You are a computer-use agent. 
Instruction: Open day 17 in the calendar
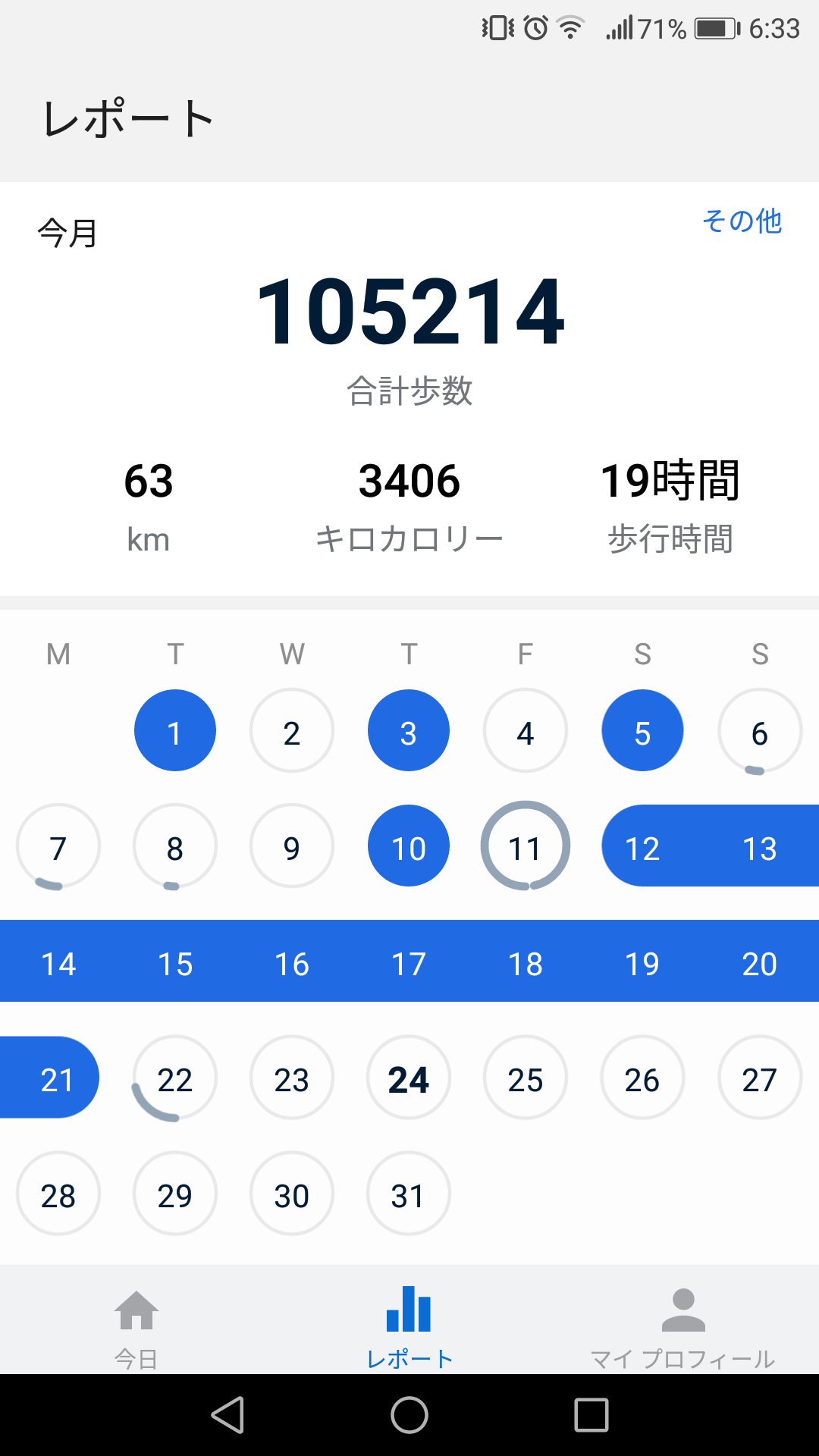[409, 962]
